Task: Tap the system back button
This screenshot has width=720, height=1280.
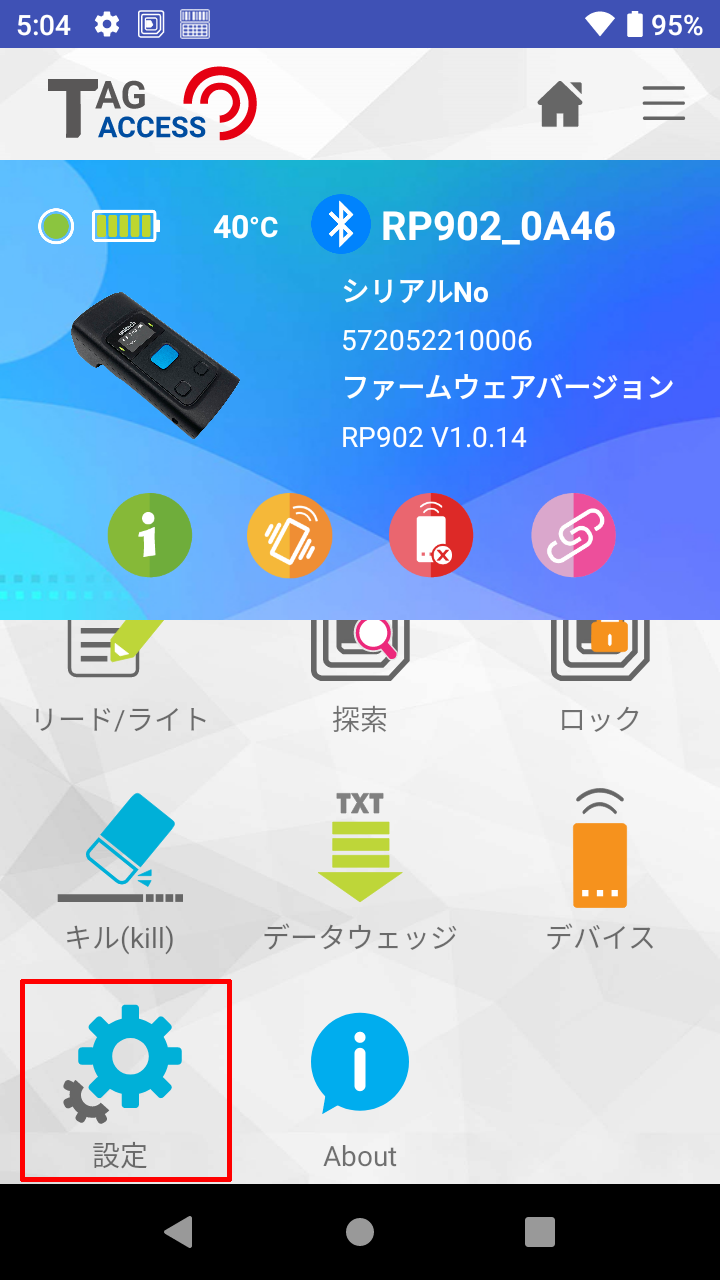Action: [179, 1232]
